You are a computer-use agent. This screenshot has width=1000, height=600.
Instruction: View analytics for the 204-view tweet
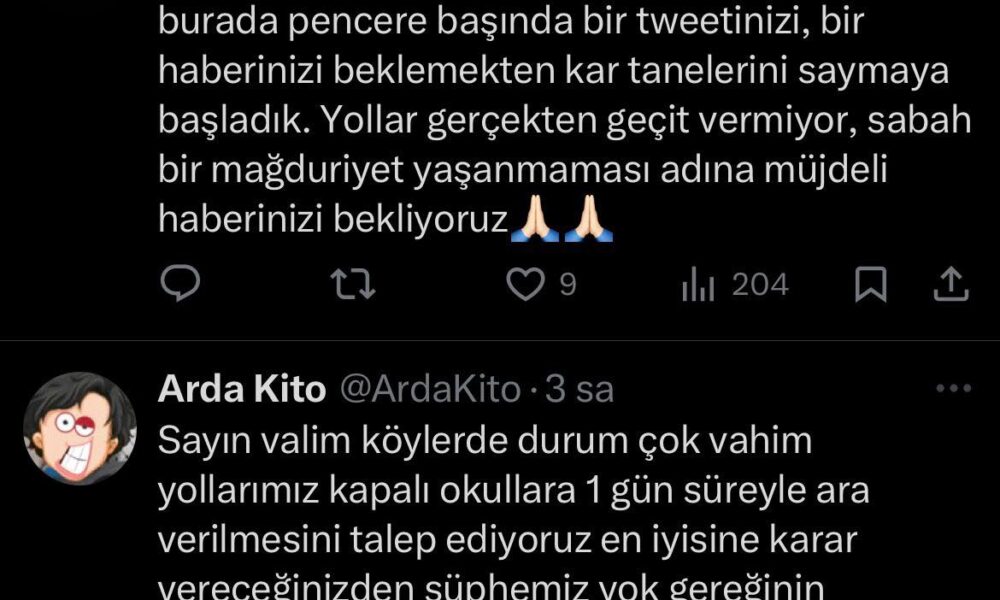click(698, 287)
